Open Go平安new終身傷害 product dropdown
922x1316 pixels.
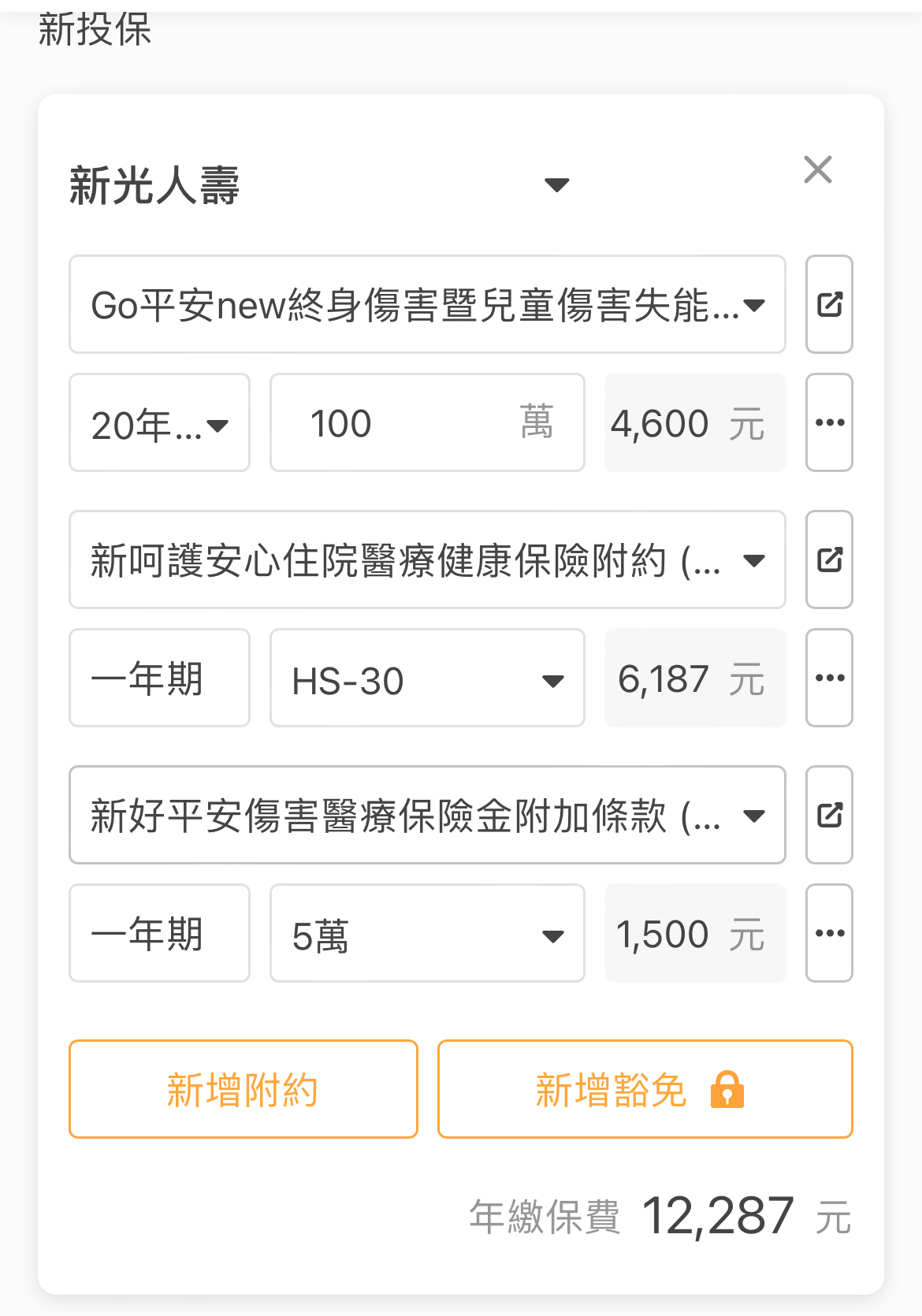pos(427,304)
